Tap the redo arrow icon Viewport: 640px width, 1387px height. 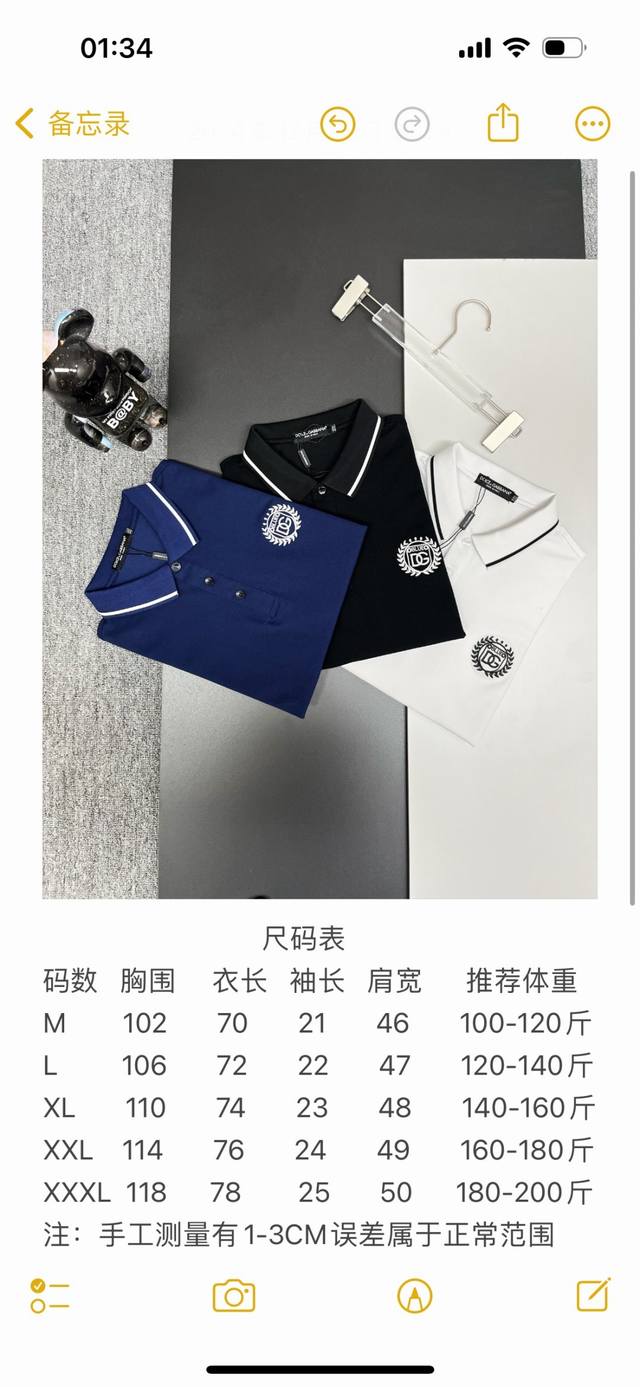coord(412,125)
